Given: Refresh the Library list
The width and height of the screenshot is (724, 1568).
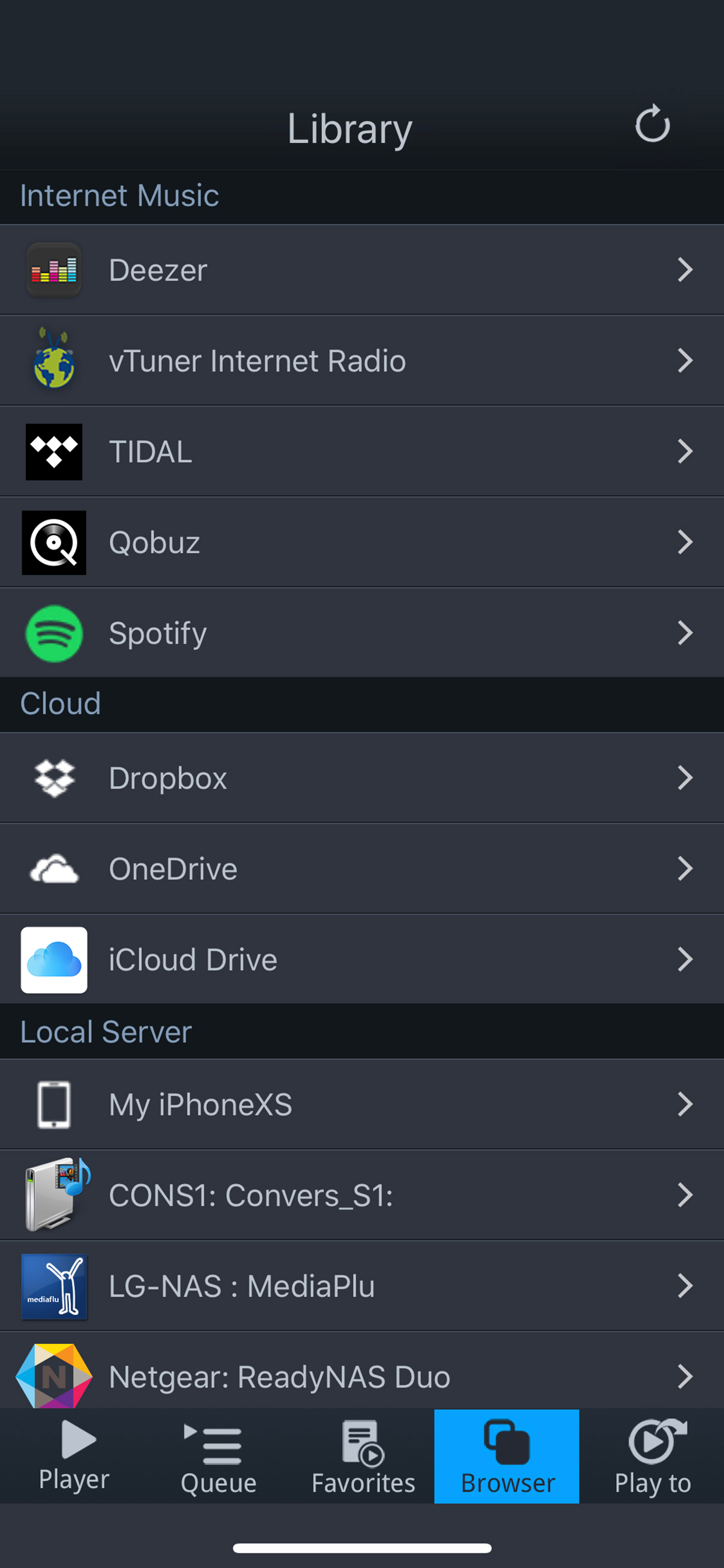Looking at the screenshot, I should 652,124.
